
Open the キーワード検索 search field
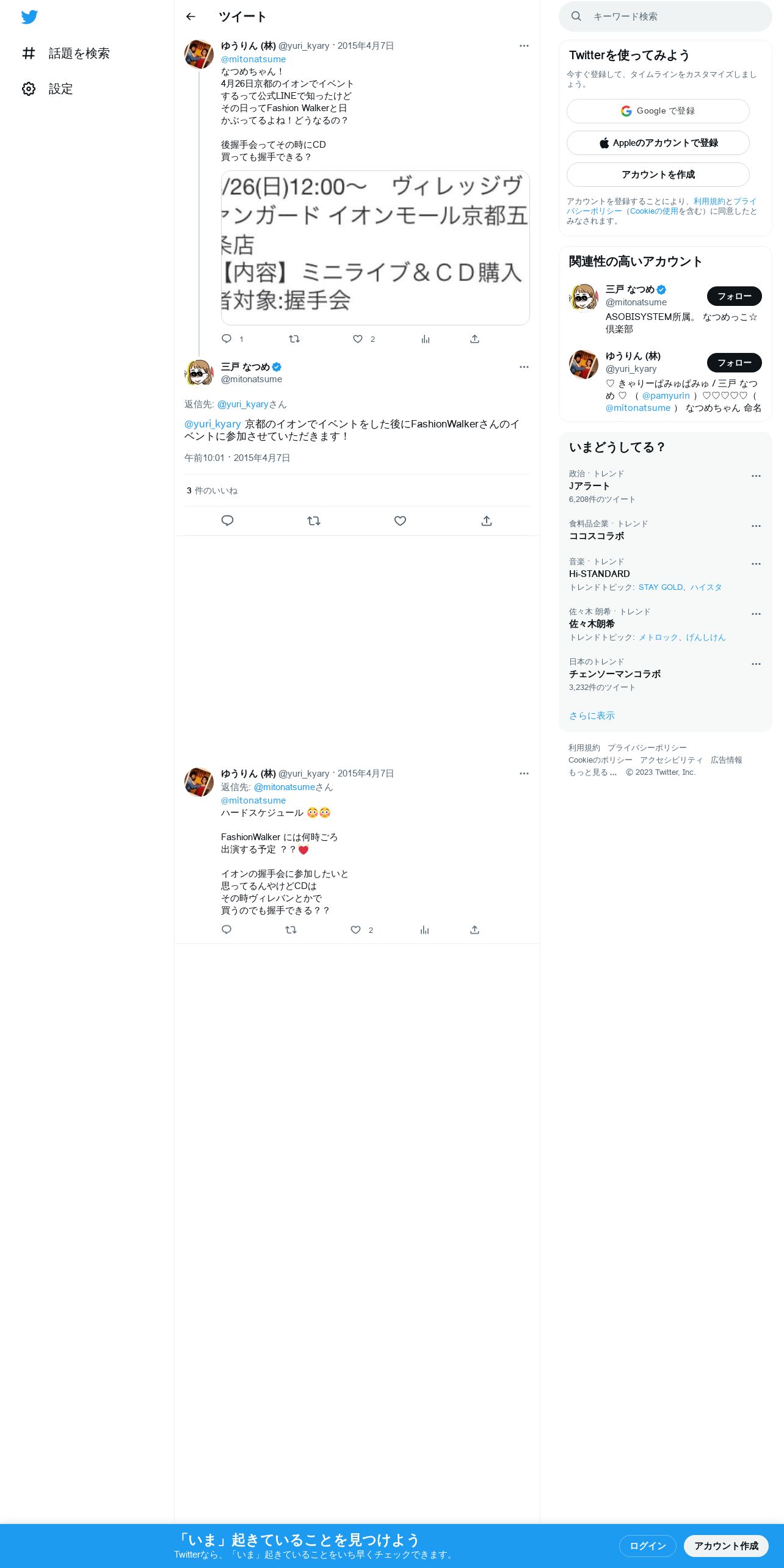(665, 16)
